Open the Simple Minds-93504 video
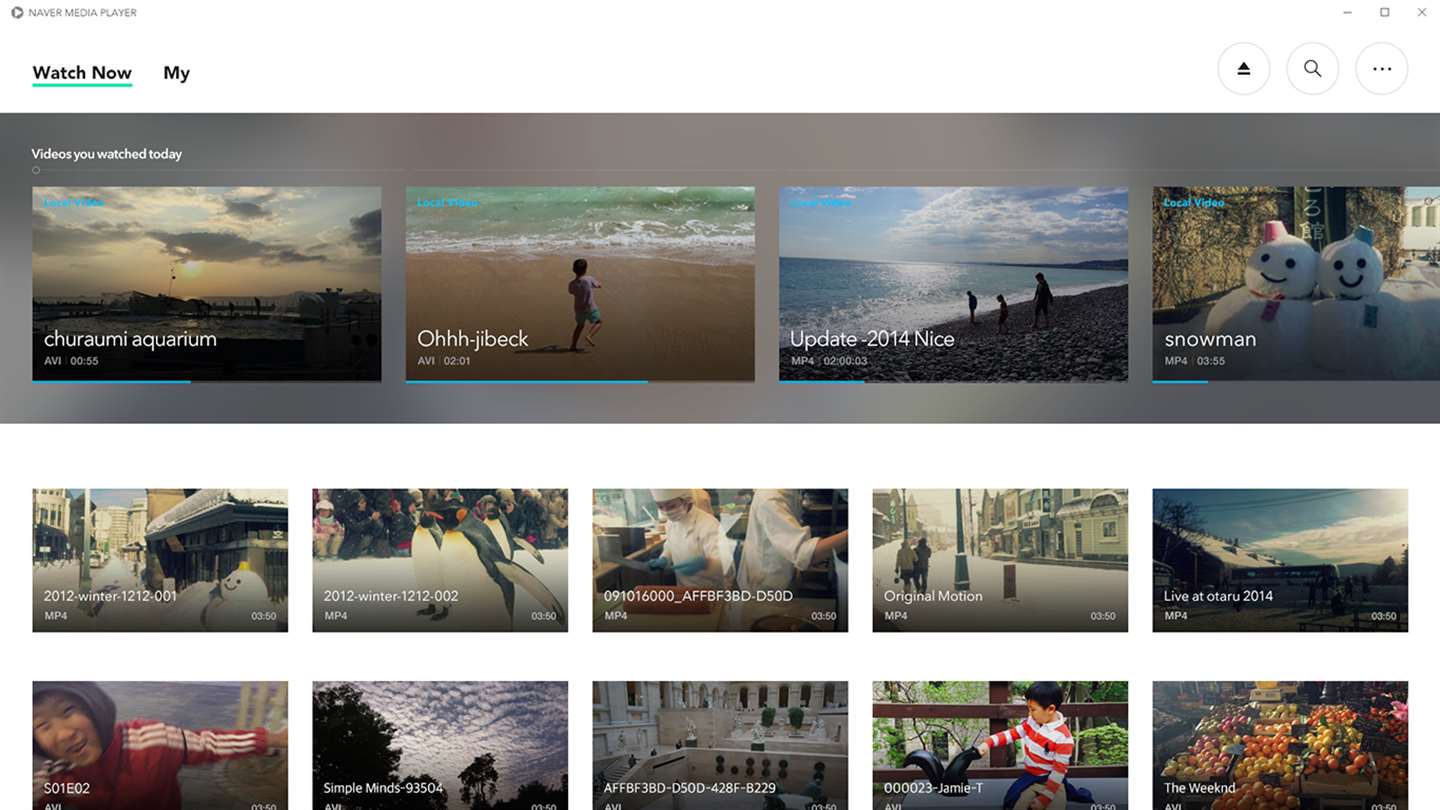Screen dimensions: 1440x810 [440, 745]
